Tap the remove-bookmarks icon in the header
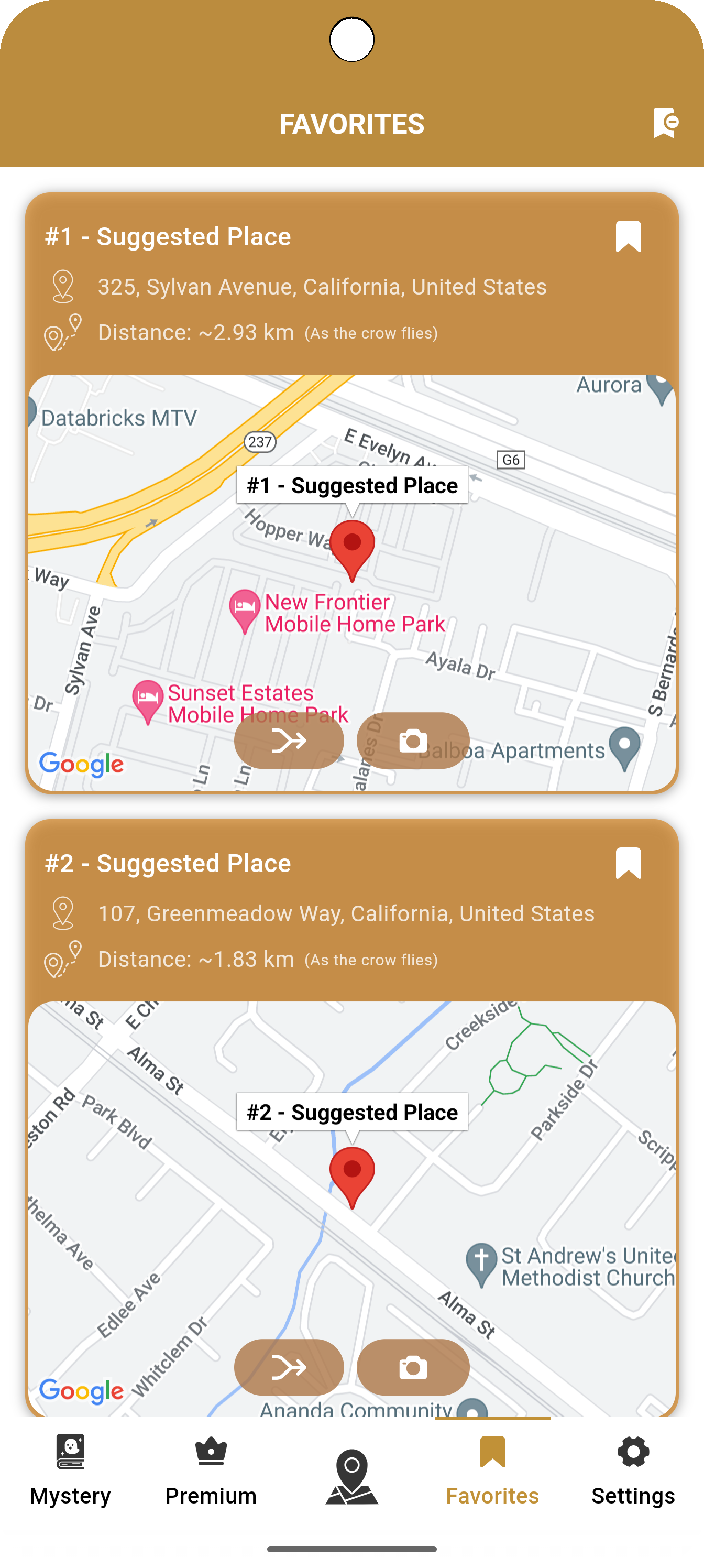 point(665,124)
